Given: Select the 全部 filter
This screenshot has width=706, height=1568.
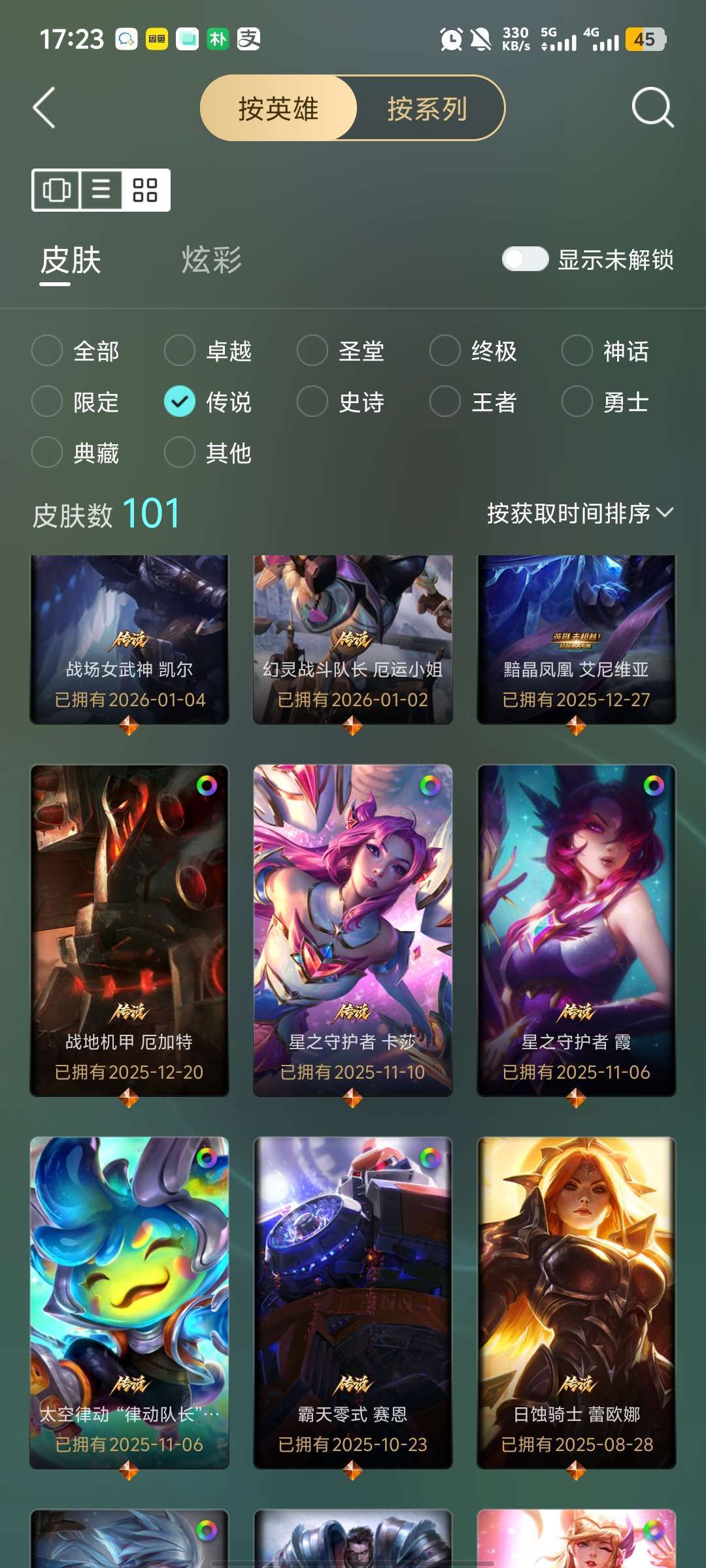Looking at the screenshot, I should [x=76, y=351].
